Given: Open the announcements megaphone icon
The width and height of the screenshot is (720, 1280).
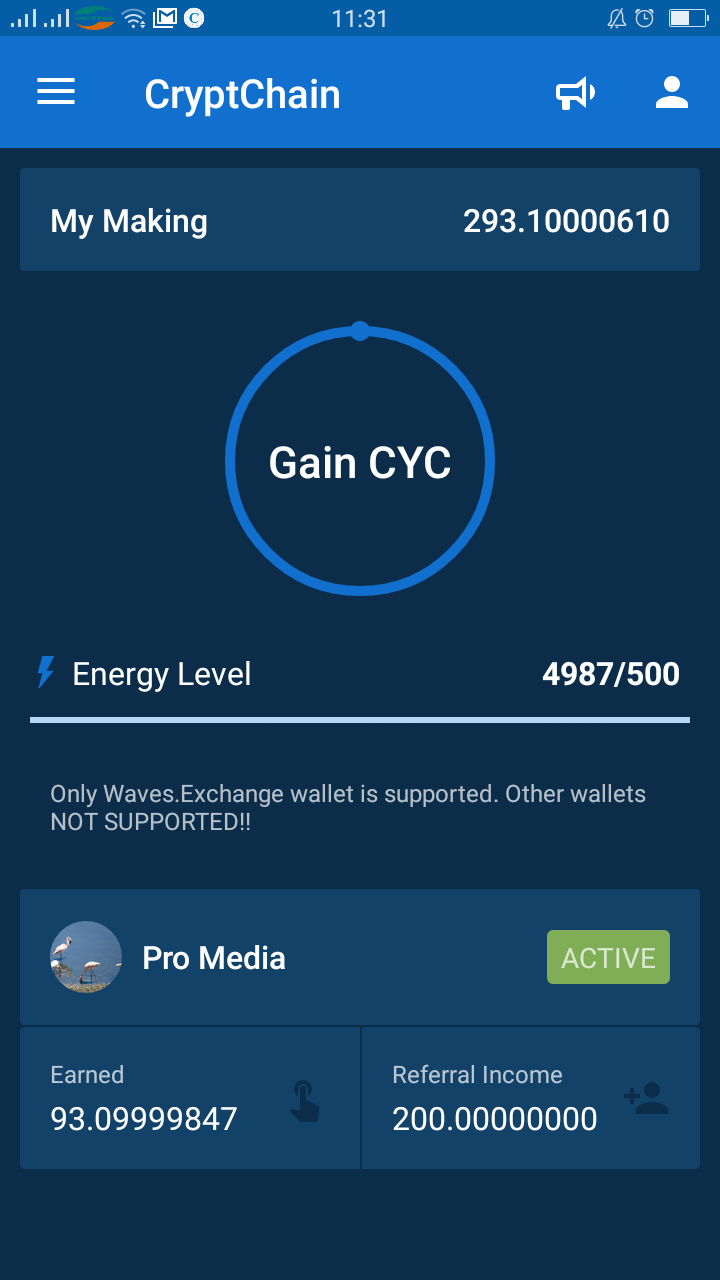Looking at the screenshot, I should (x=575, y=93).
